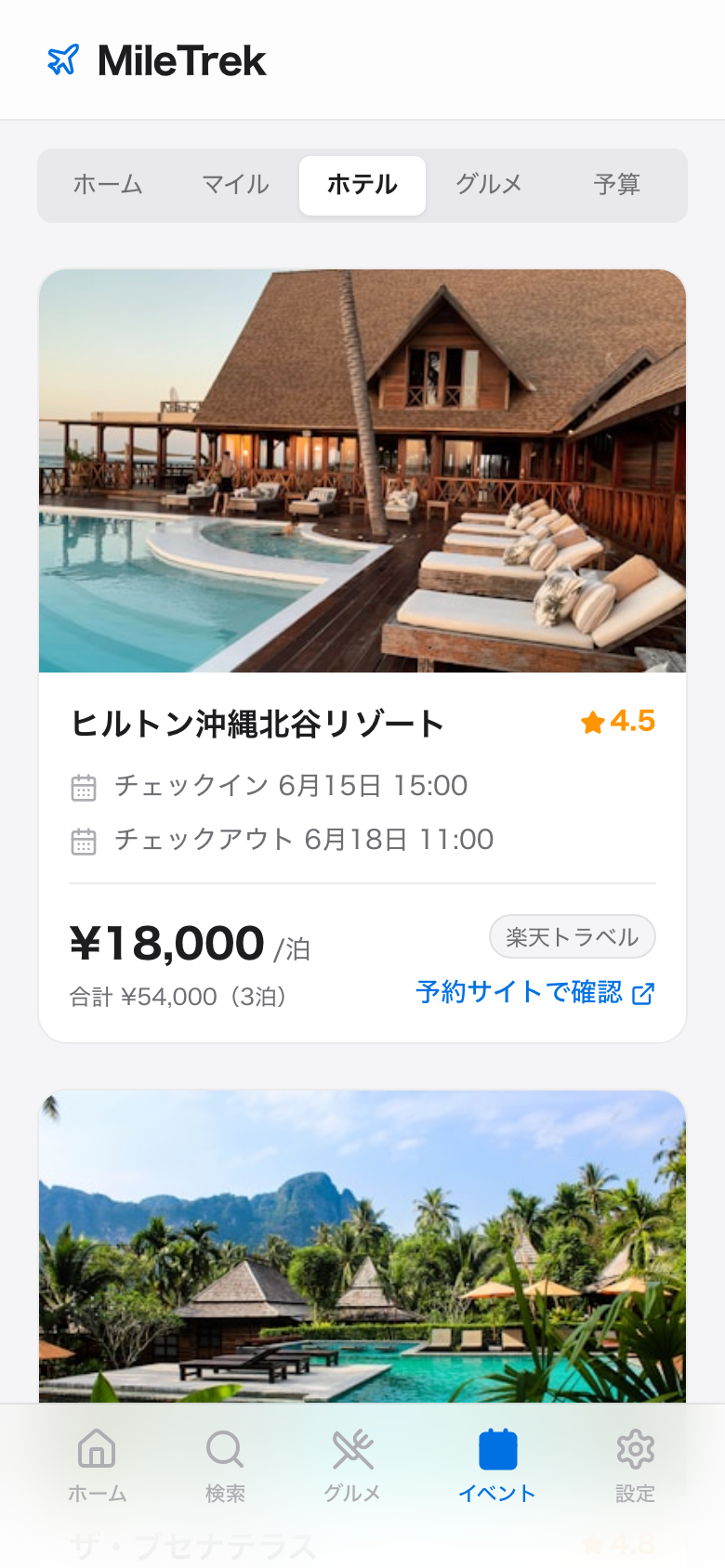Open the グルメ top tab
Image resolution: width=725 pixels, height=1568 pixels.
(x=489, y=185)
